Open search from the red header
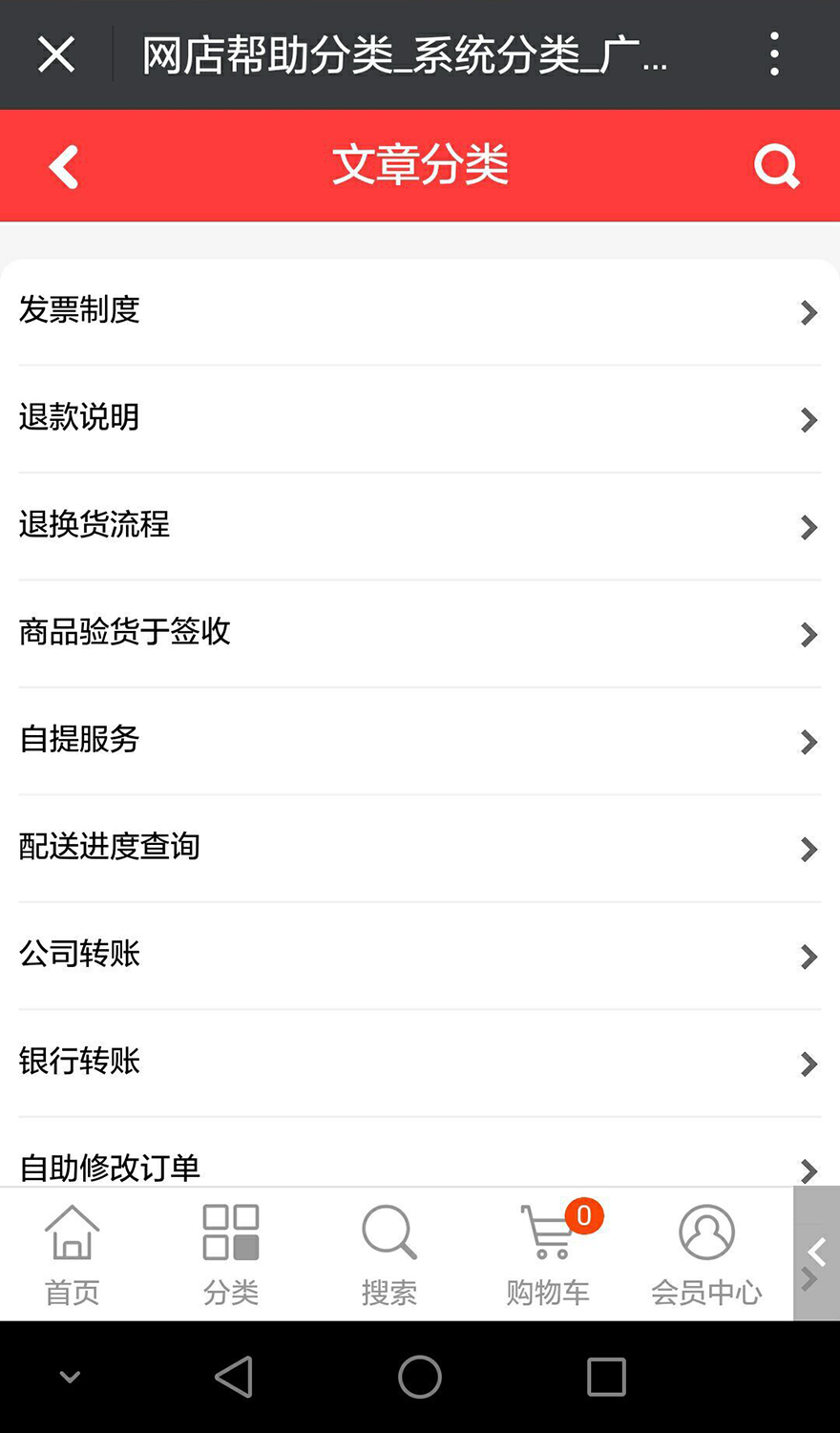840x1433 pixels. coord(776,167)
